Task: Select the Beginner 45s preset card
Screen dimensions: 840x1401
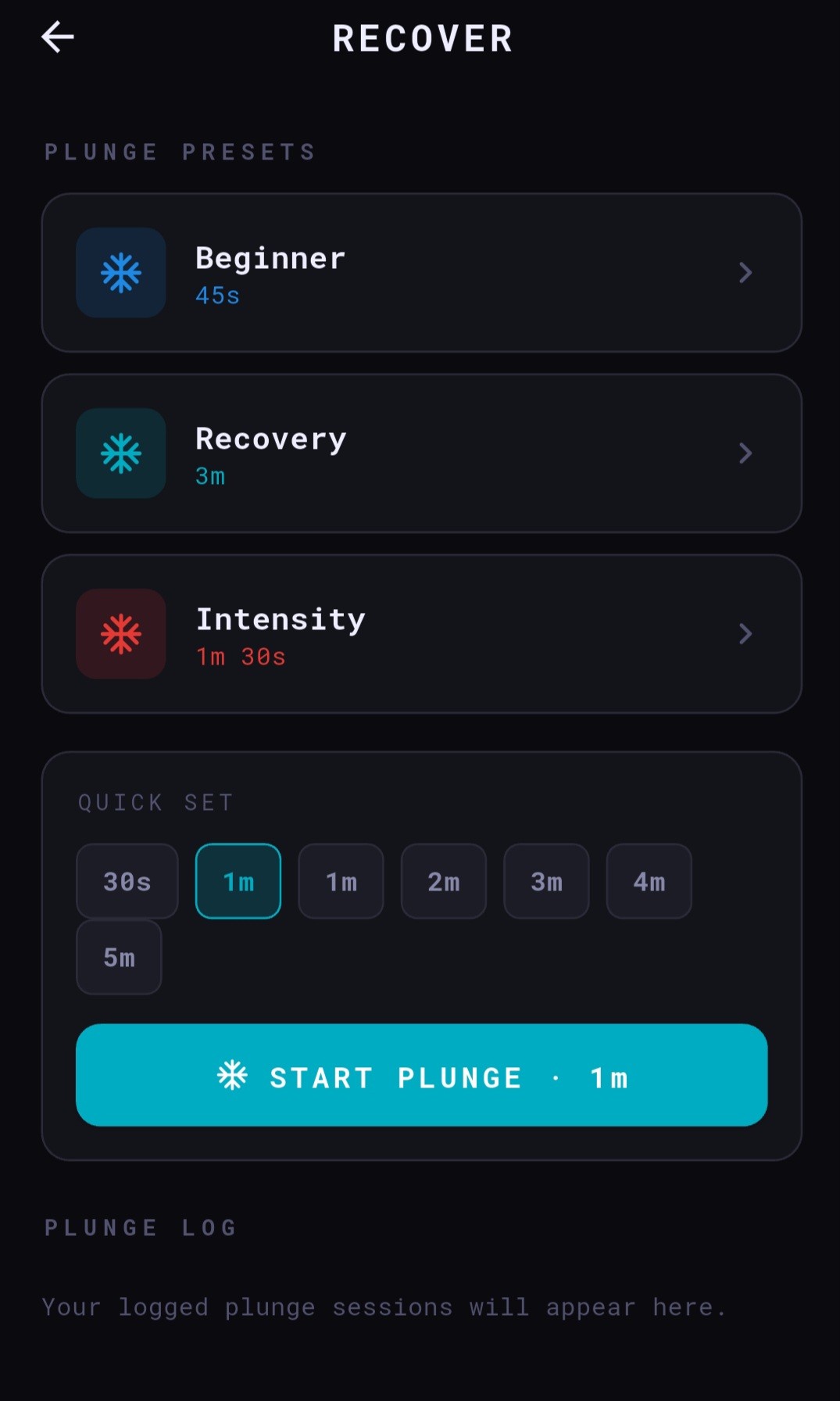Action: point(422,273)
